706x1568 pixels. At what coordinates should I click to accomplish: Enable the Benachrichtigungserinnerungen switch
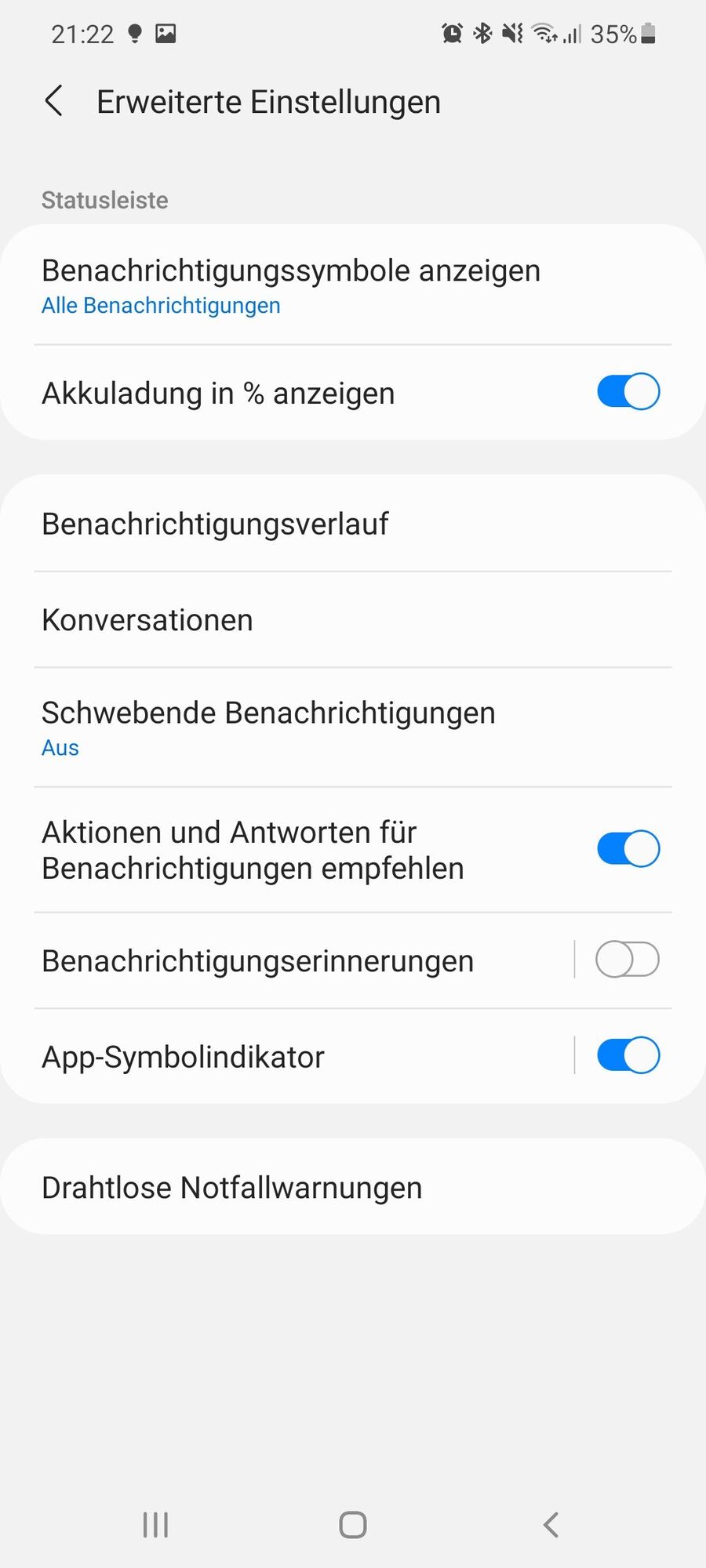[x=628, y=960]
